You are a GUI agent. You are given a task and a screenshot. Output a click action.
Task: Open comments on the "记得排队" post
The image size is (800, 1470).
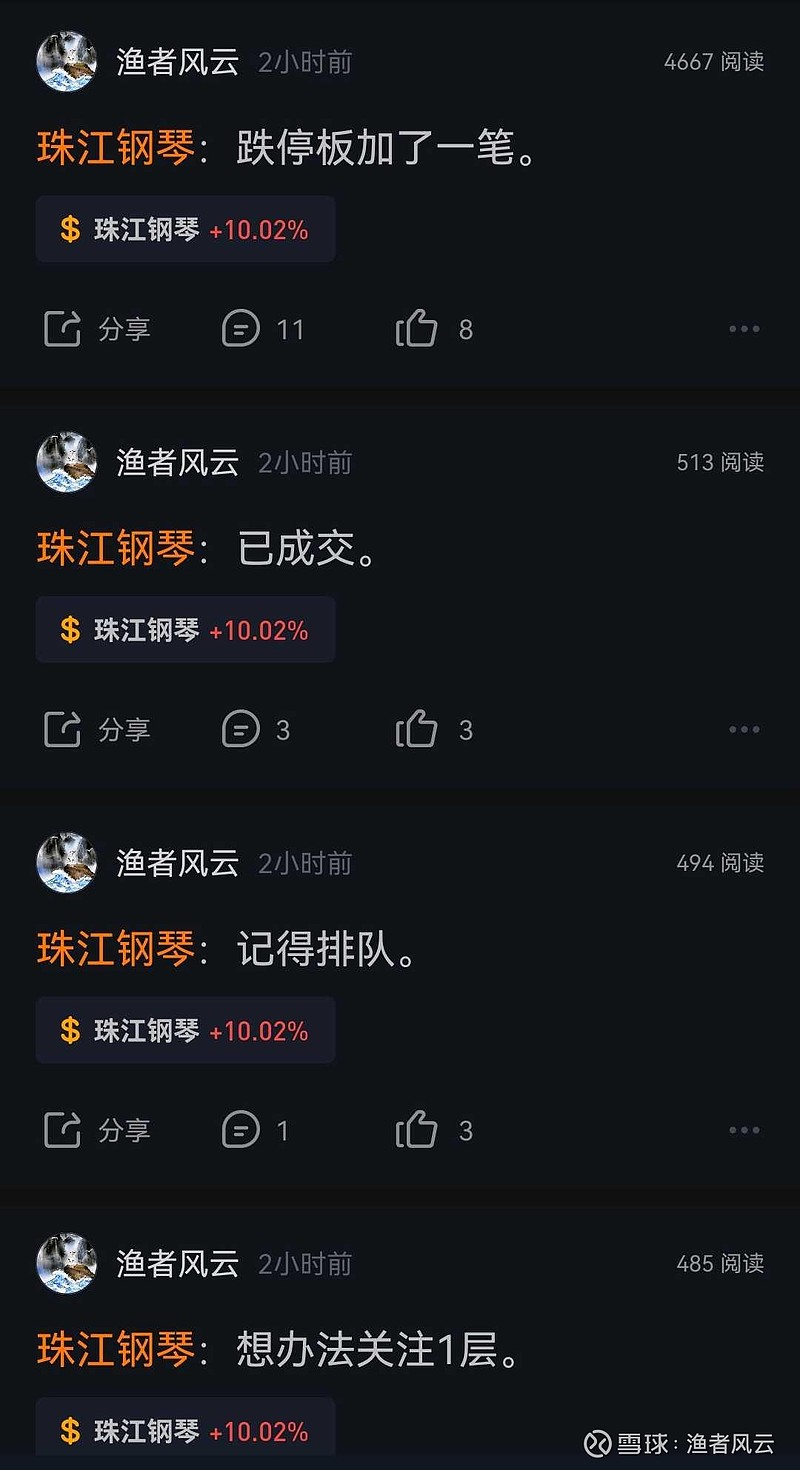255,1130
